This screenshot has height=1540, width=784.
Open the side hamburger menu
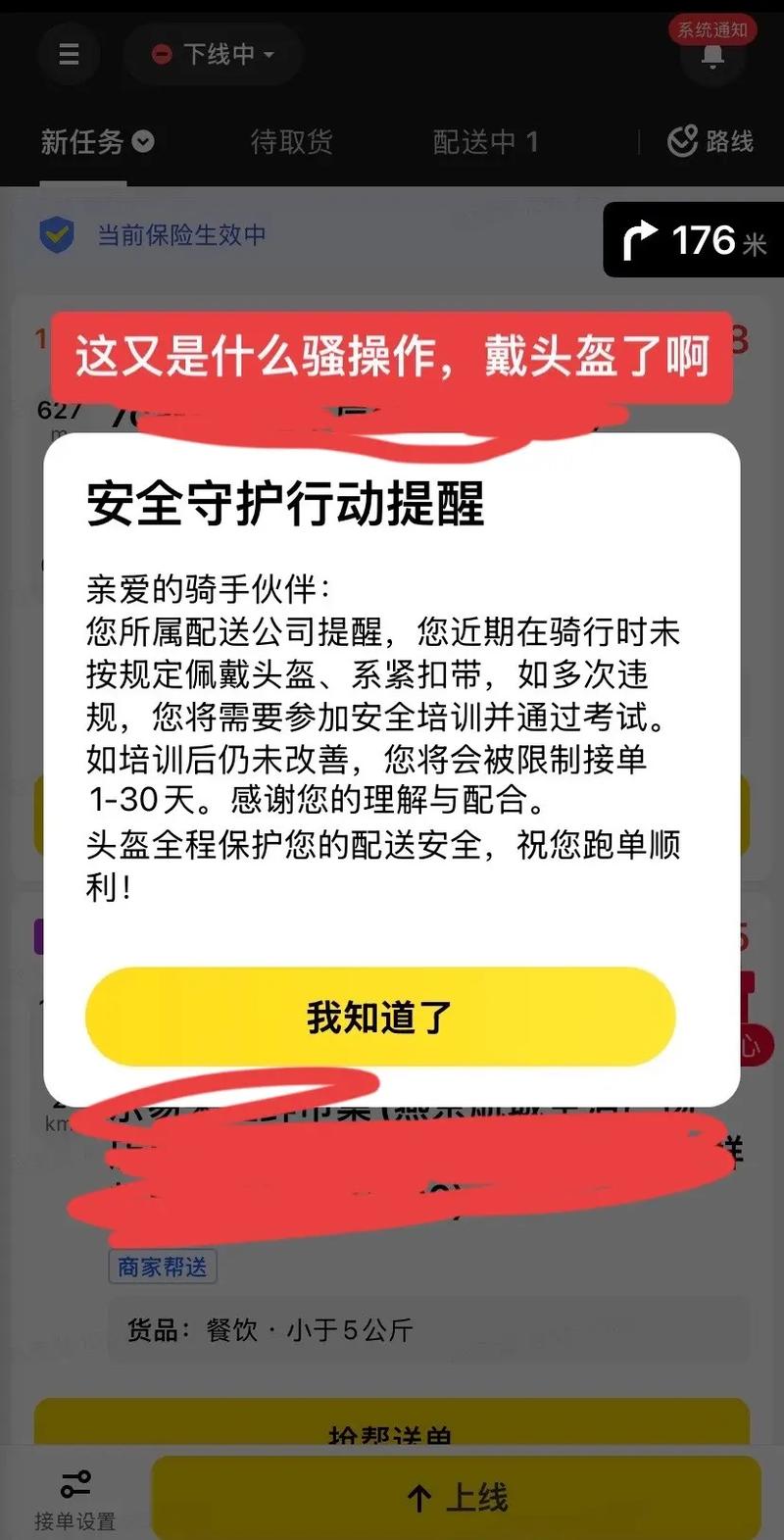(69, 54)
